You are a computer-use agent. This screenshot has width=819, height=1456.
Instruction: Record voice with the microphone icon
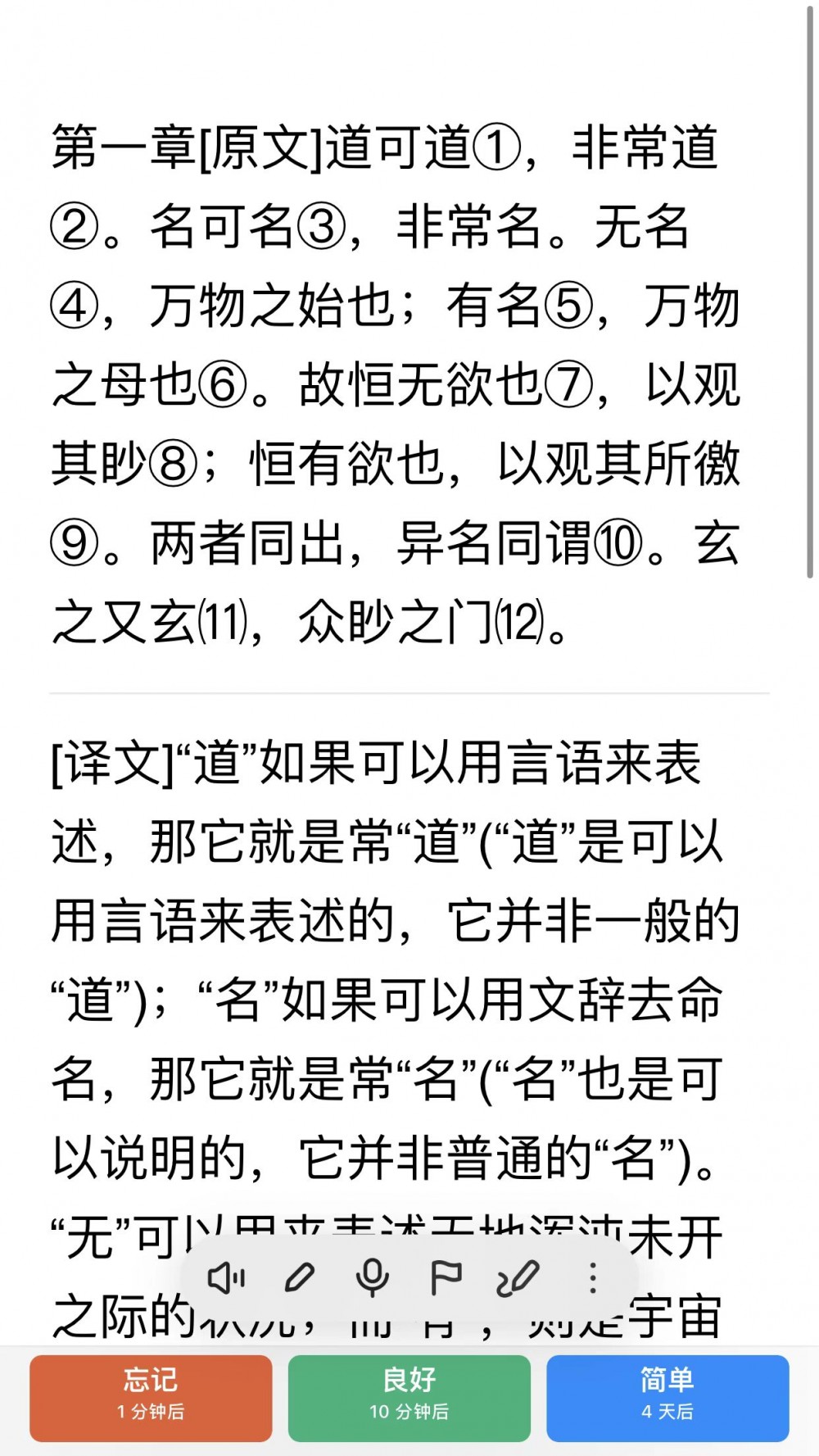tap(373, 1277)
